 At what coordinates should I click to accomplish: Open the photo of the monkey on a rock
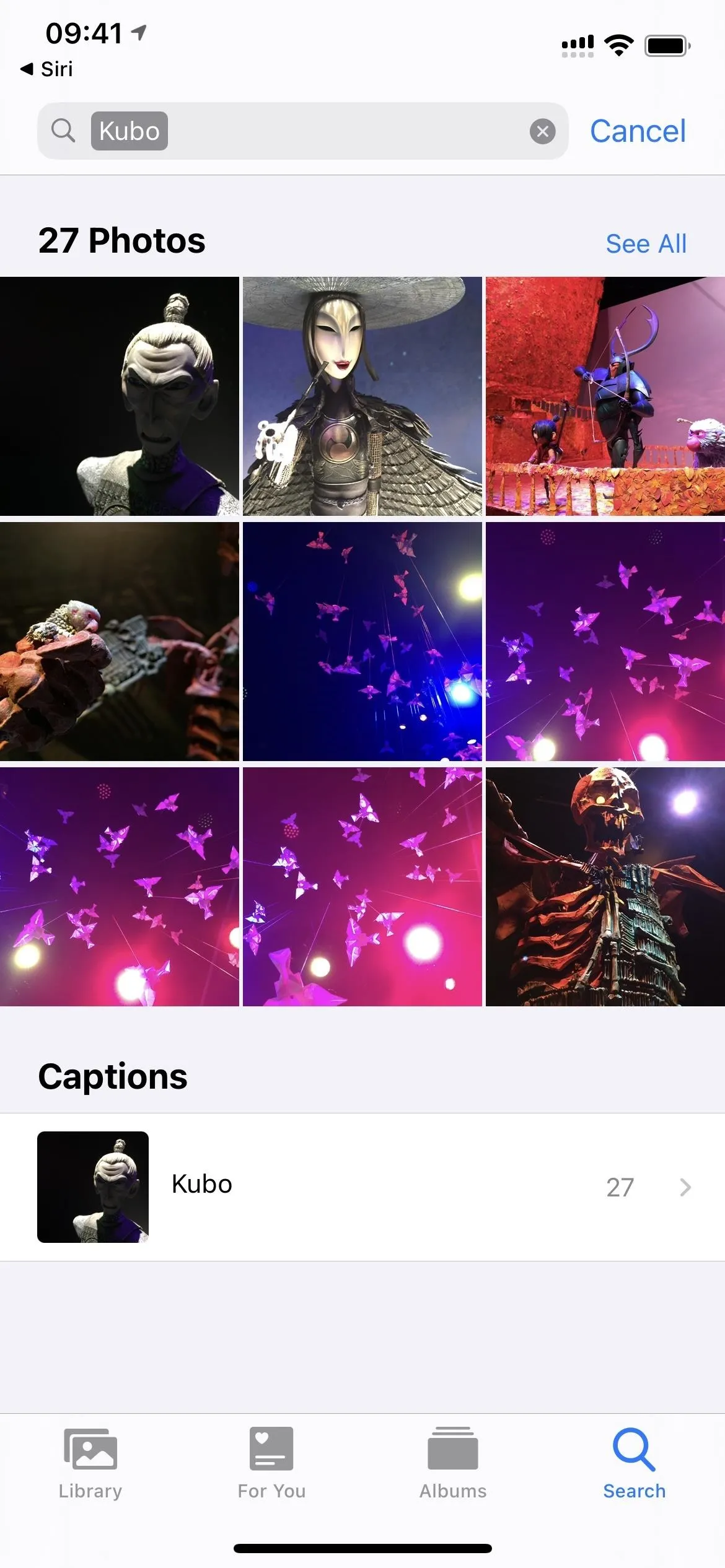[119, 642]
